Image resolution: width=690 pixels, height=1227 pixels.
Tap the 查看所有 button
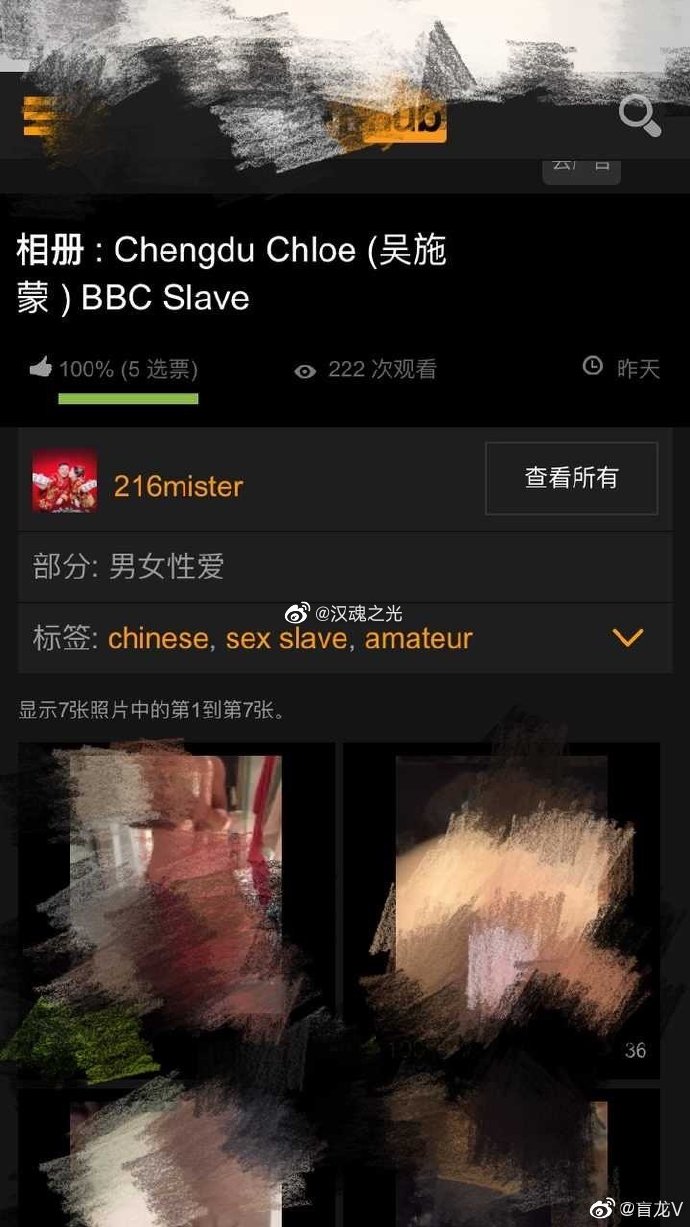click(572, 478)
